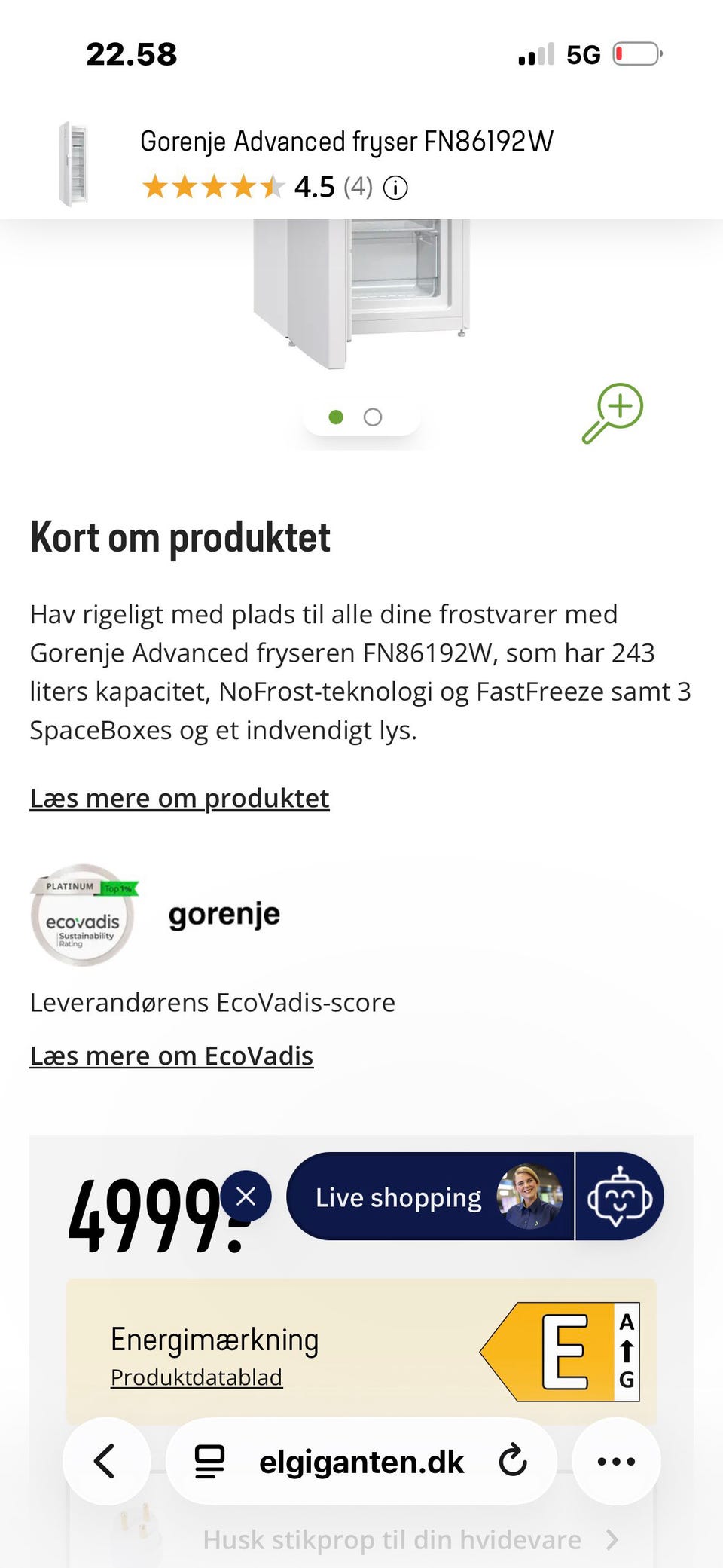This screenshot has width=723, height=1568.
Task: Open the chatbot assistant
Action: coord(620,1197)
